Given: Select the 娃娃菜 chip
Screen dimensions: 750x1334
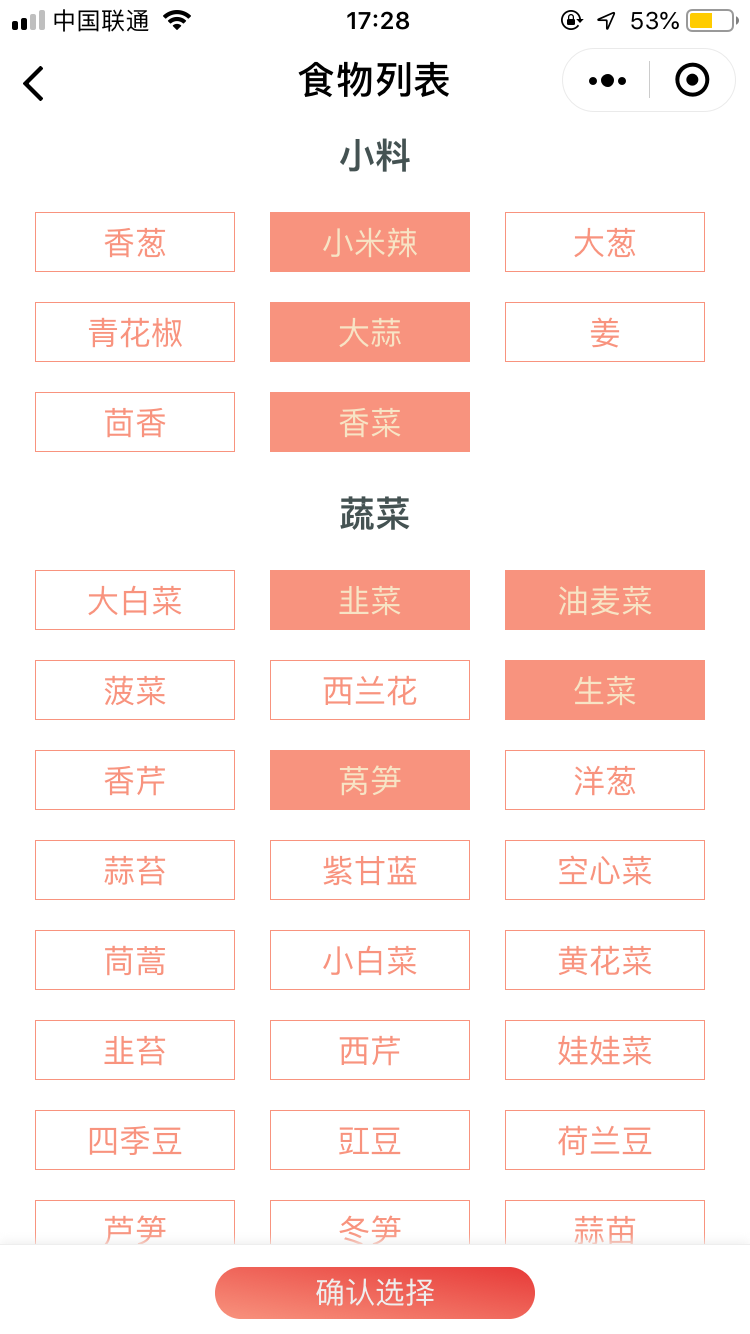Looking at the screenshot, I should tap(605, 1050).
